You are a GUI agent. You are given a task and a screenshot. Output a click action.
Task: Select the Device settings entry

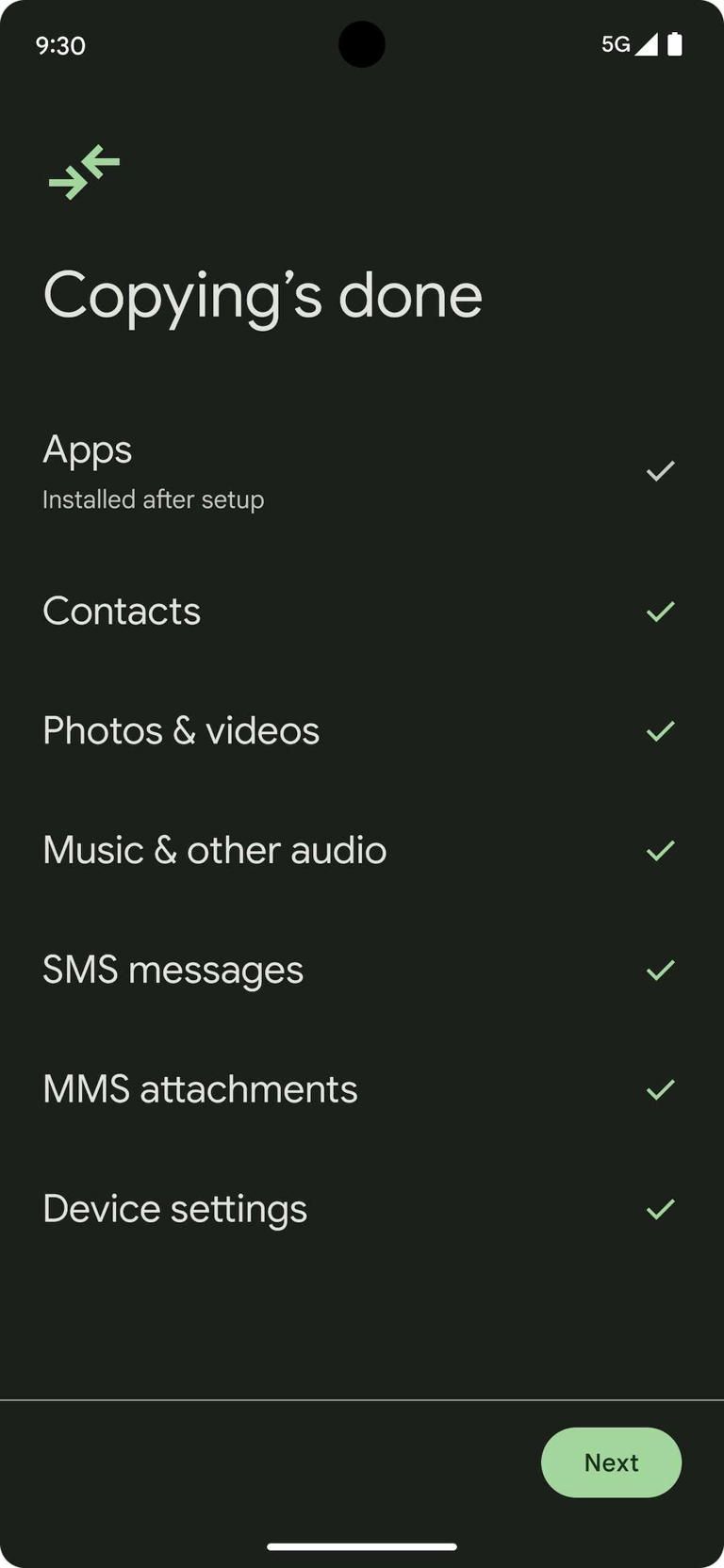click(x=174, y=1210)
